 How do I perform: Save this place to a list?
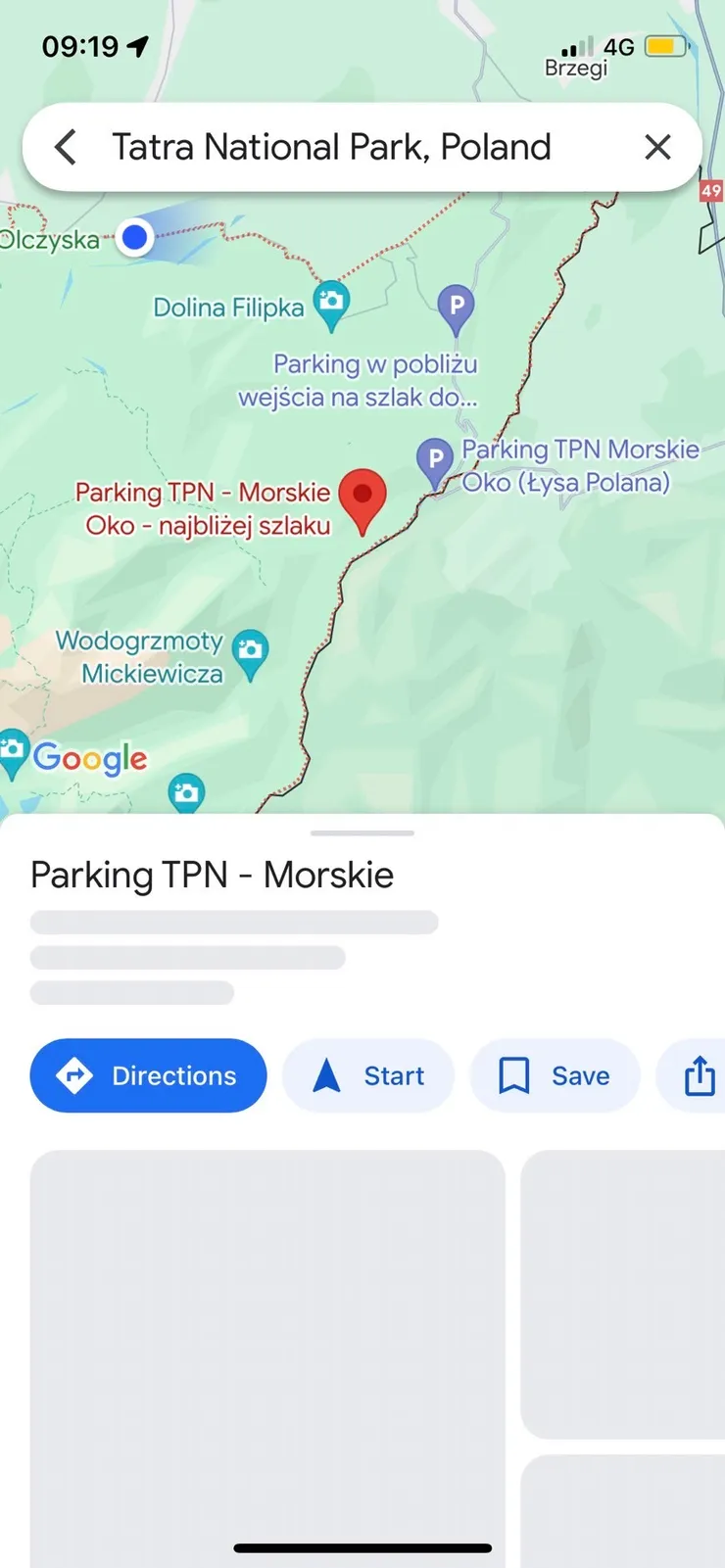555,1075
